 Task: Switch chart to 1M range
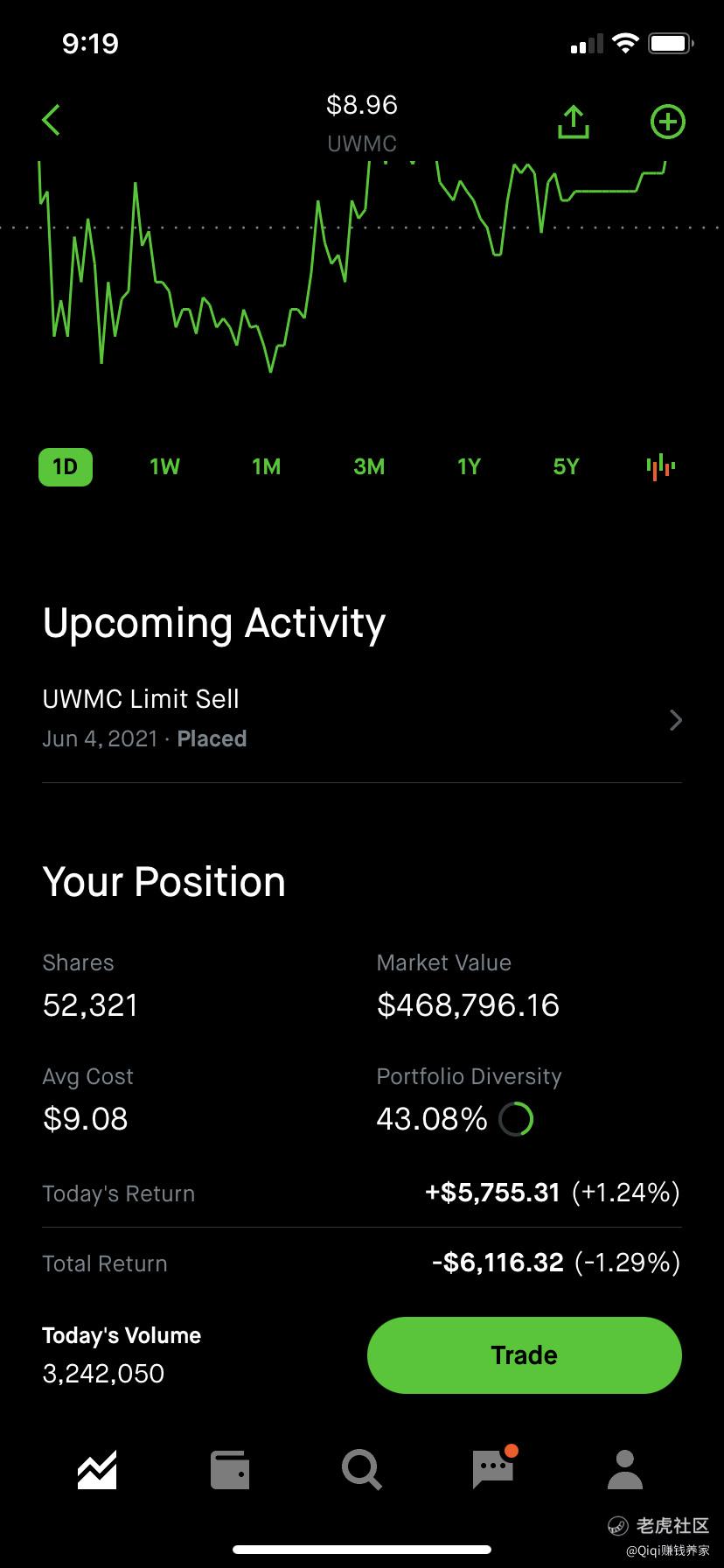pos(267,466)
